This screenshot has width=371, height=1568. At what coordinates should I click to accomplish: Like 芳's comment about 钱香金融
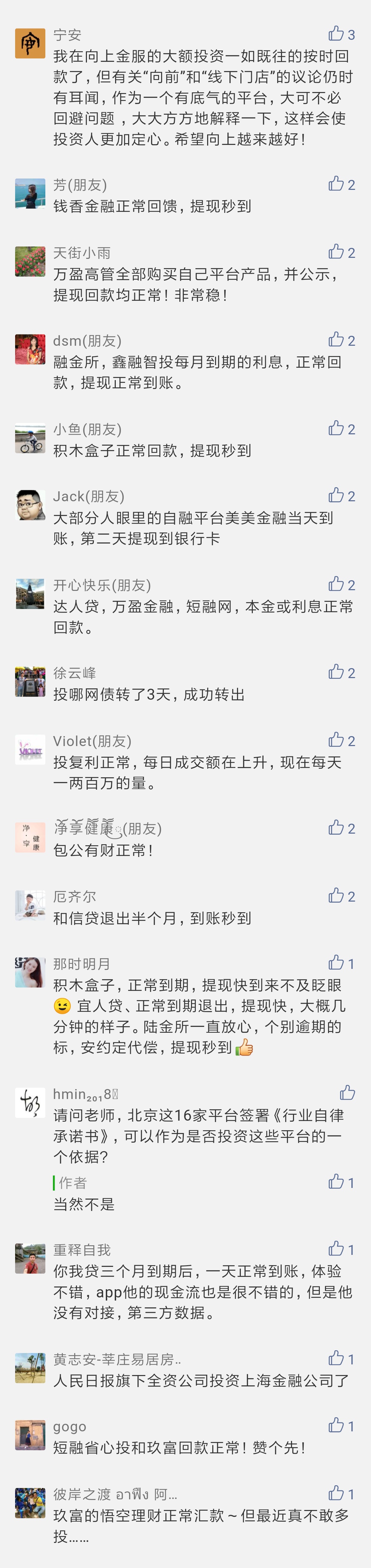tap(336, 184)
